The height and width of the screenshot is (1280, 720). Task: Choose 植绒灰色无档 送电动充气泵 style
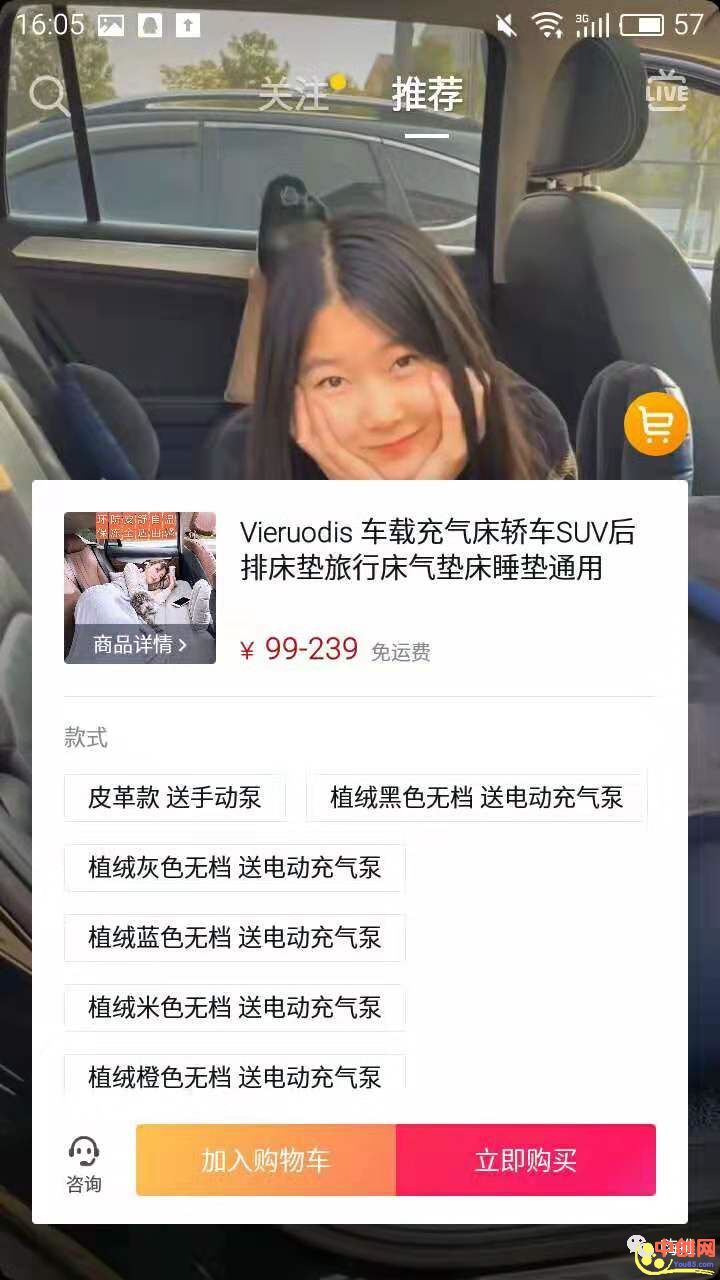point(235,867)
